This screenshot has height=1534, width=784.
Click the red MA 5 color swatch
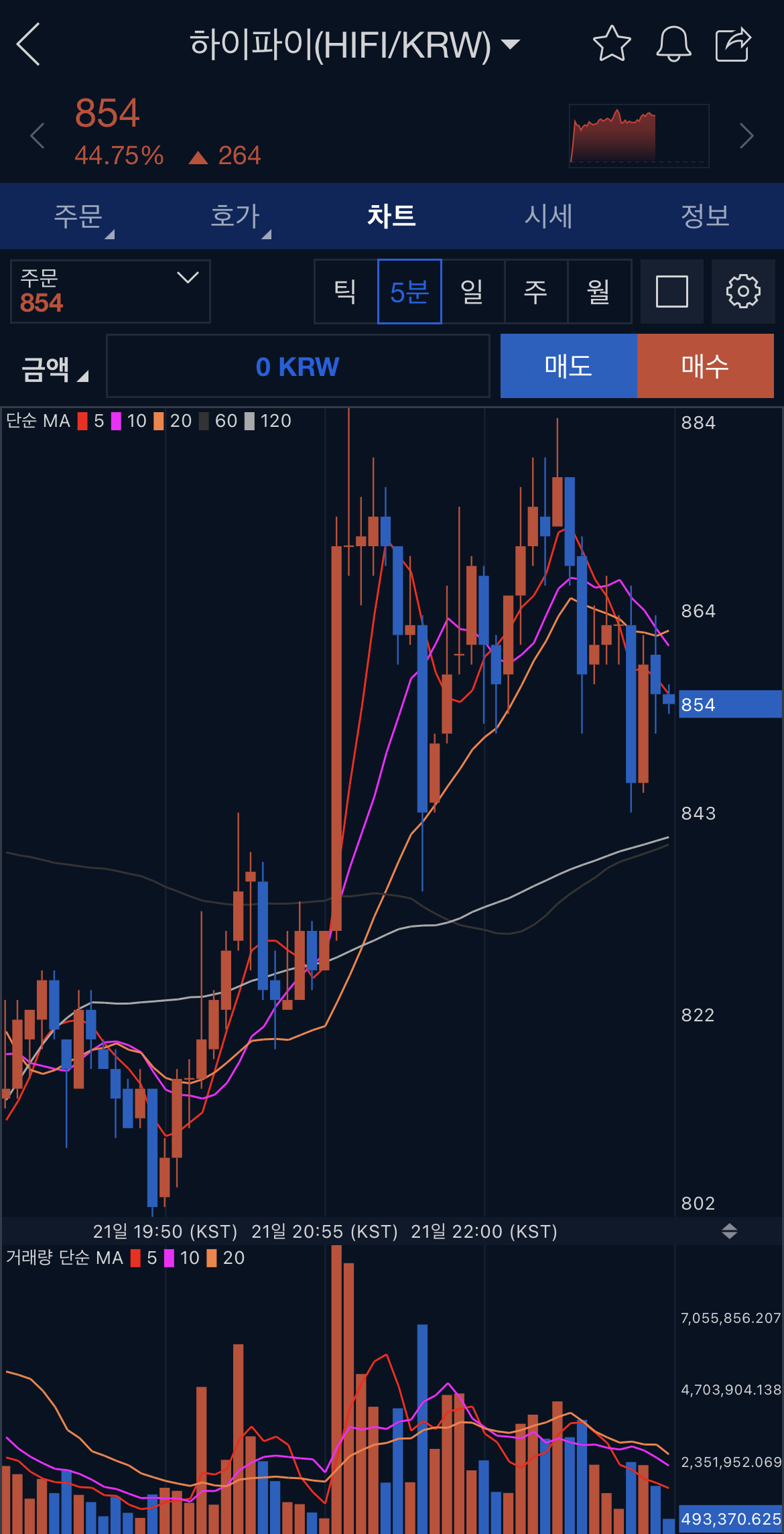[83, 421]
